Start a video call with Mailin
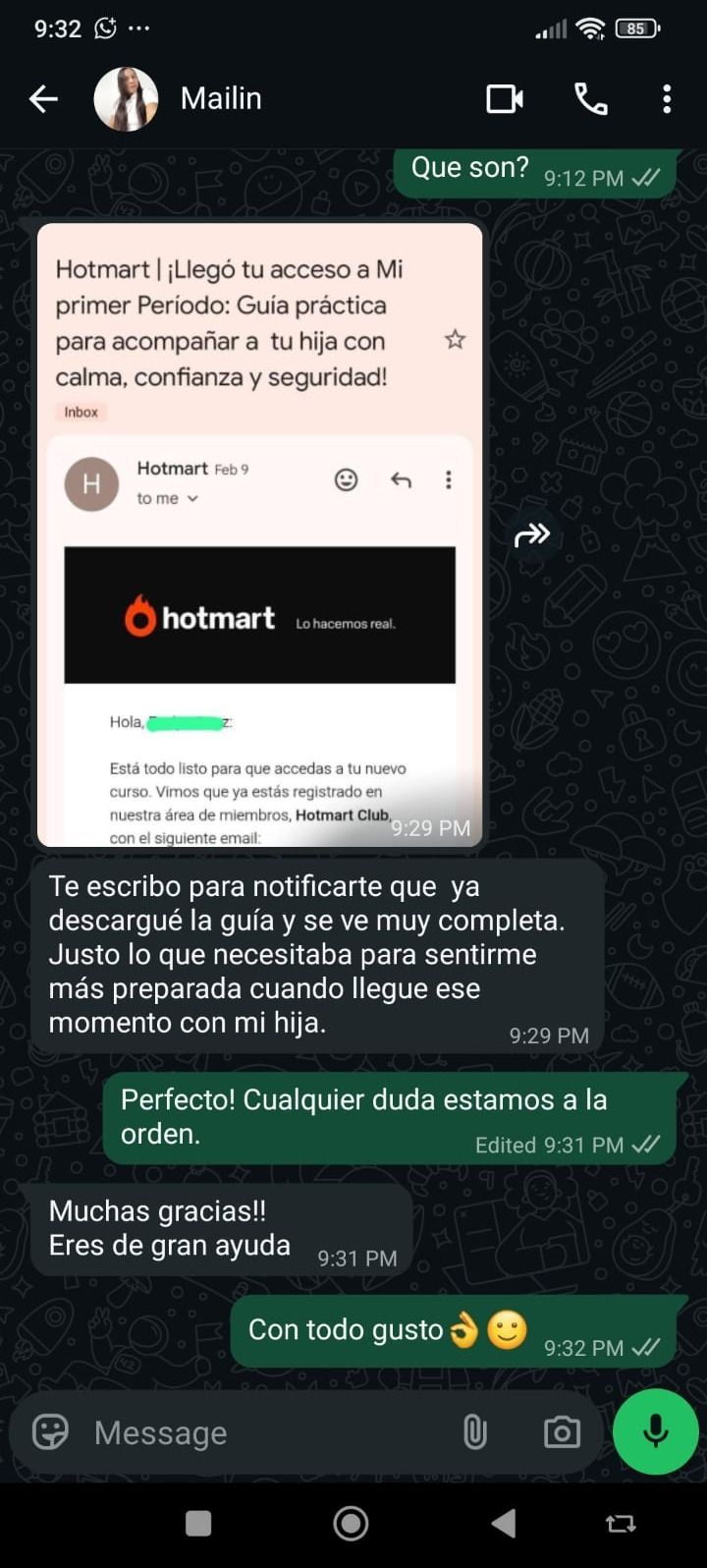707x1568 pixels. pos(505,98)
